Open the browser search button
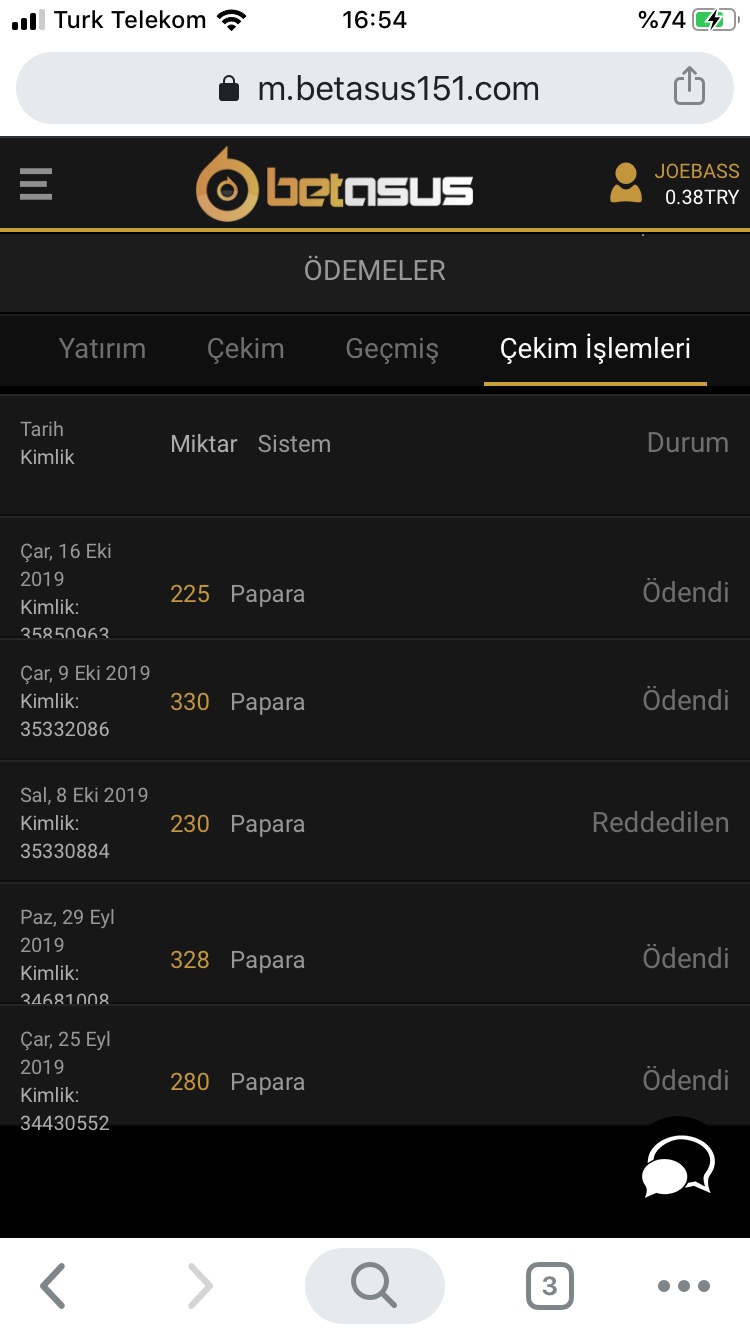The height and width of the screenshot is (1334, 750). pos(374,1286)
